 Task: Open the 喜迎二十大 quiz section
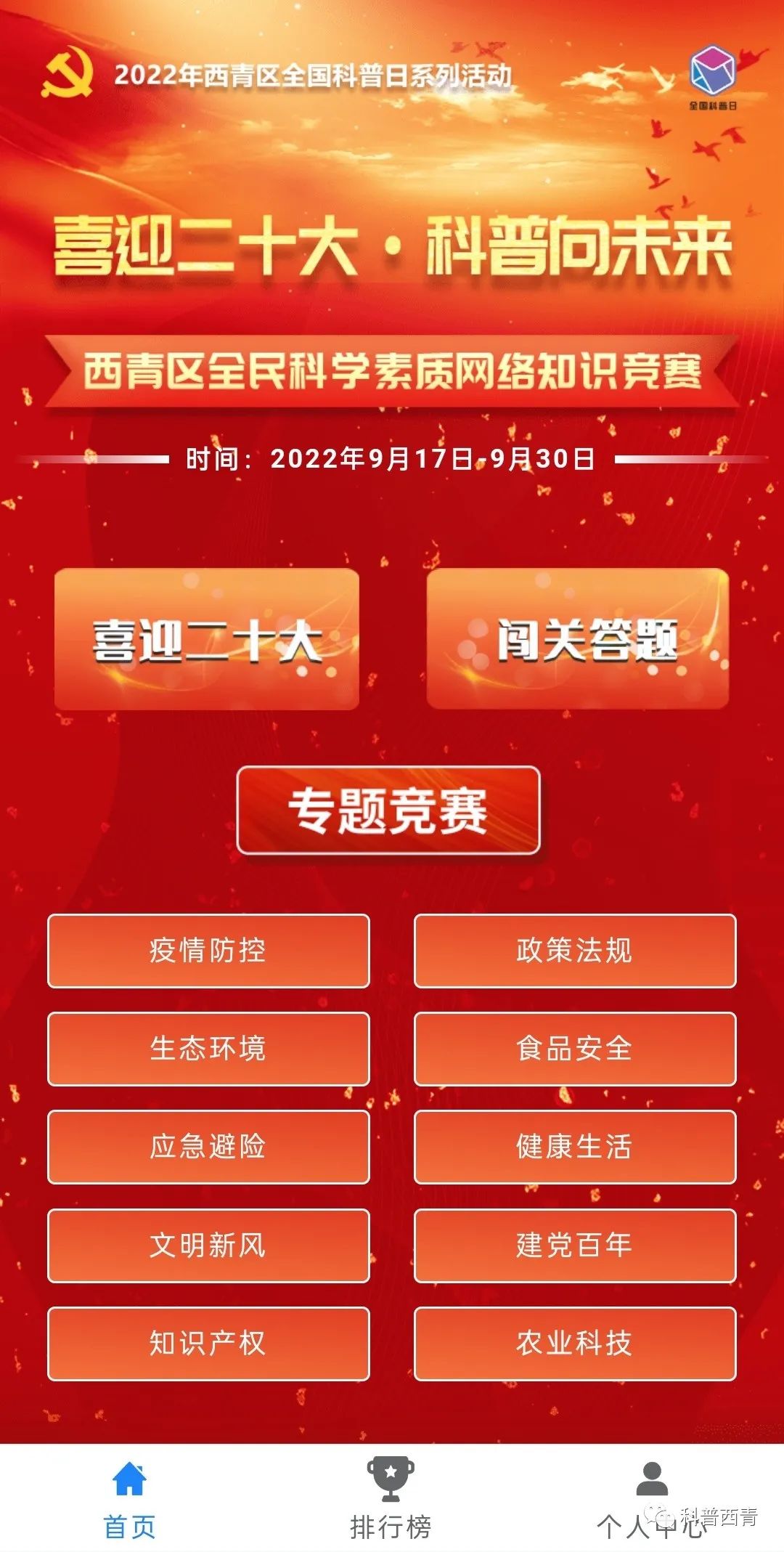coord(207,639)
